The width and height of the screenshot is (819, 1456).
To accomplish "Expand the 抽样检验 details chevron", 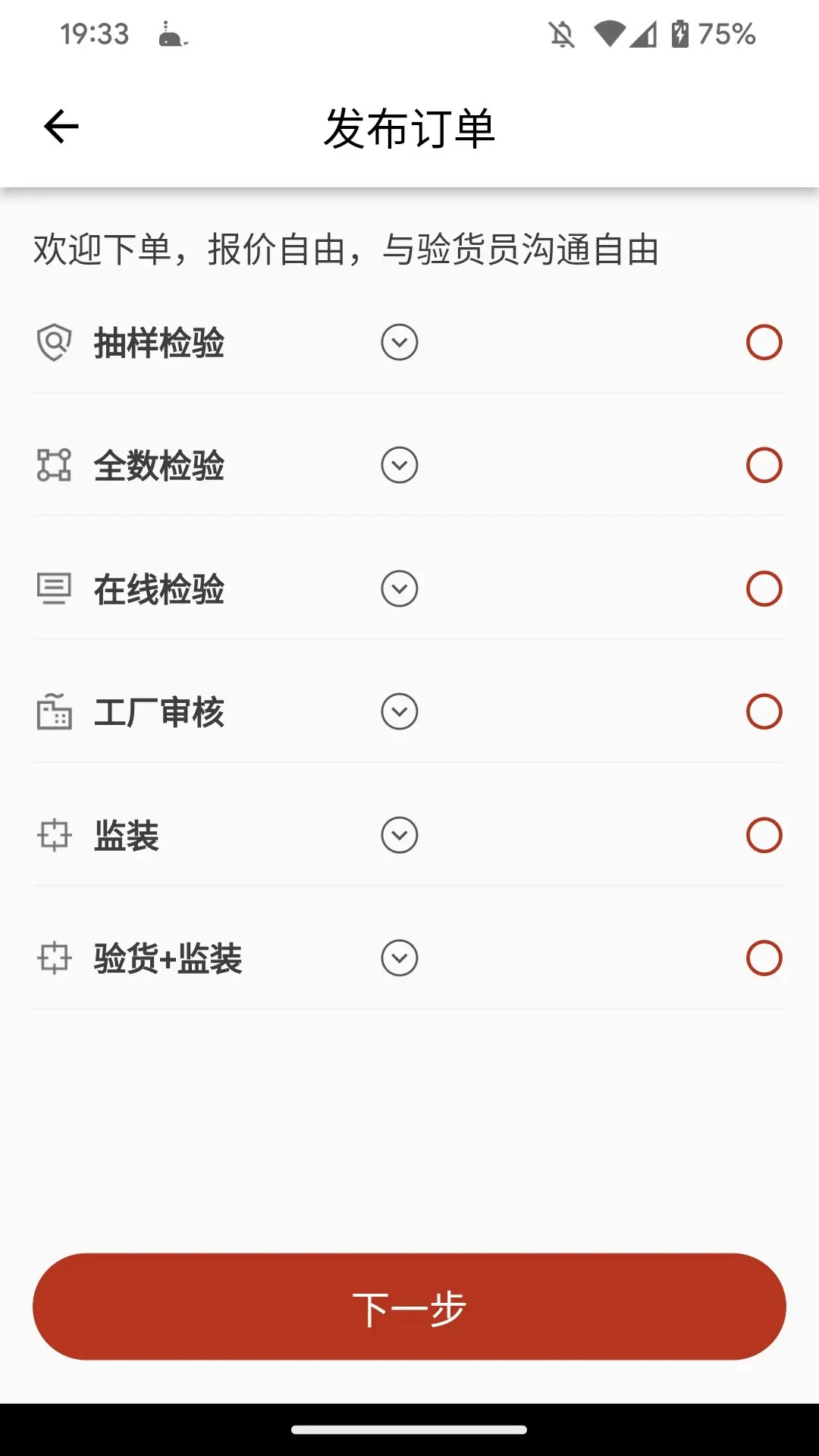I will click(x=400, y=343).
